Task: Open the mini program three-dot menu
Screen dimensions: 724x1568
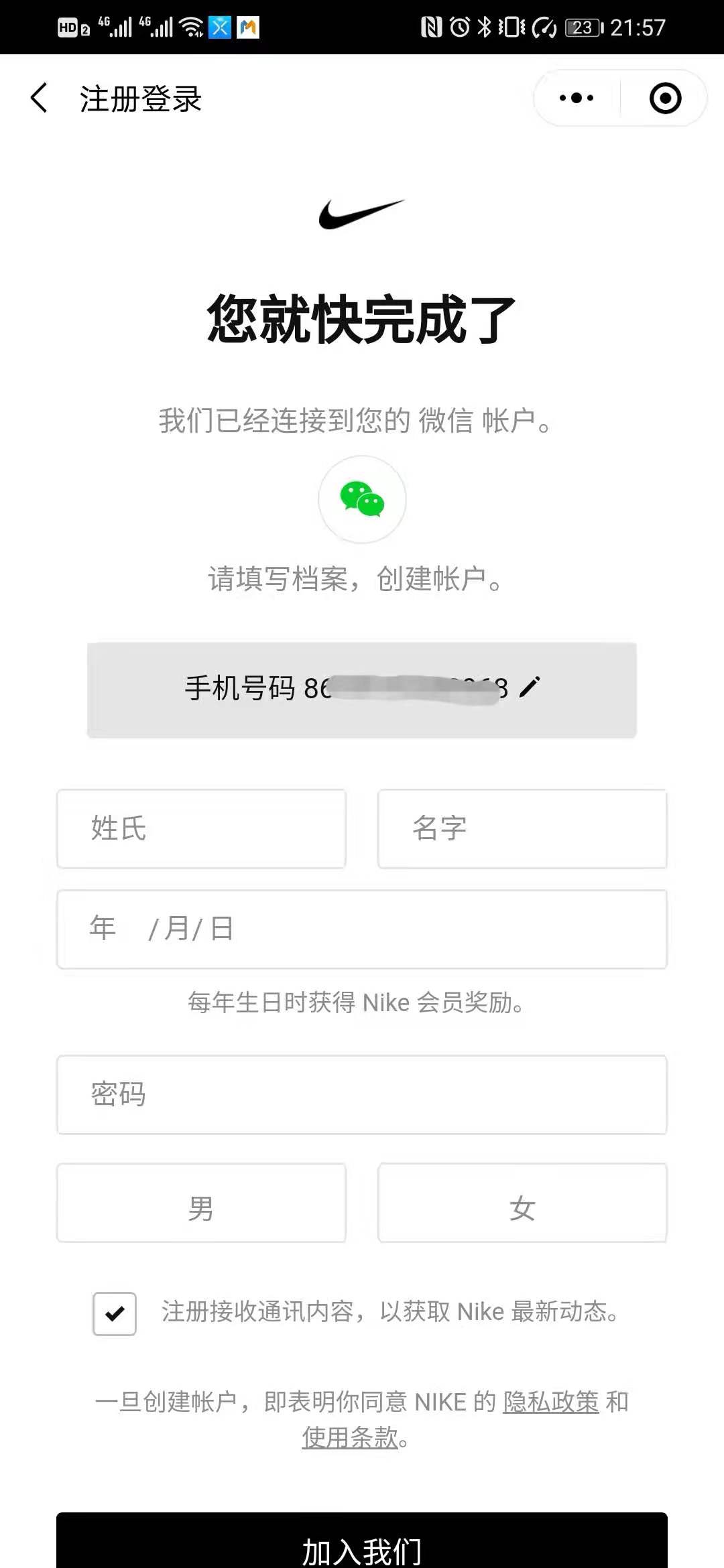Action: pos(577,99)
